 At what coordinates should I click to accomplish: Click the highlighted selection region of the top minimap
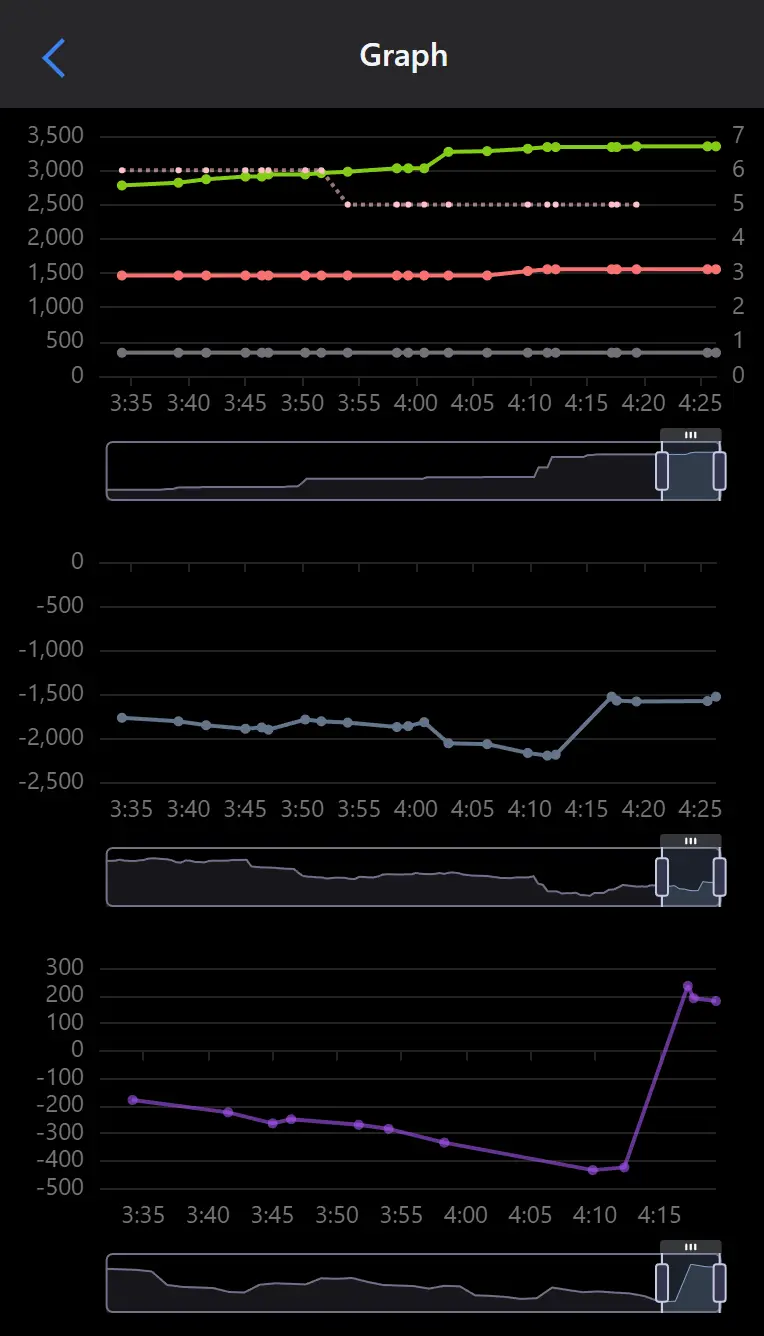(691, 468)
